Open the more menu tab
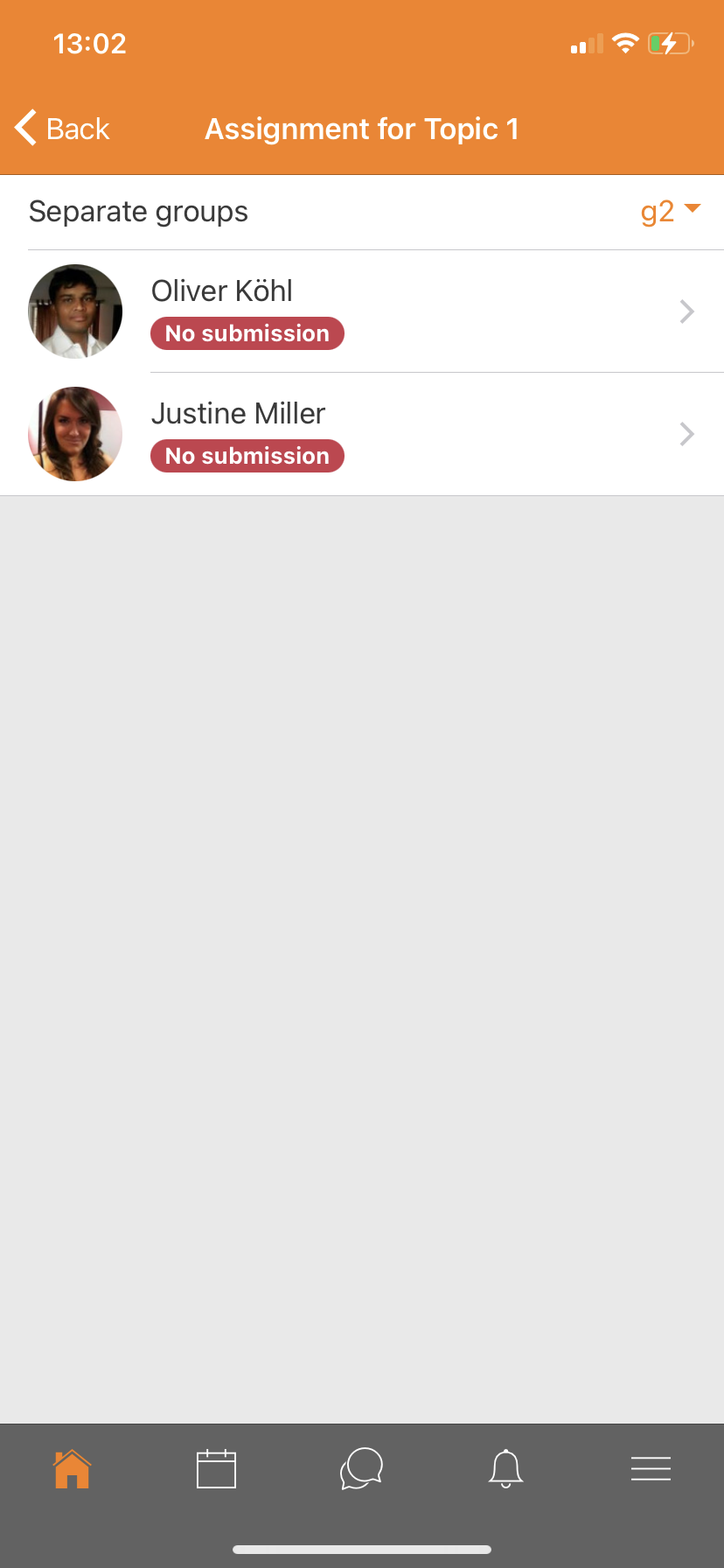 (651, 1468)
